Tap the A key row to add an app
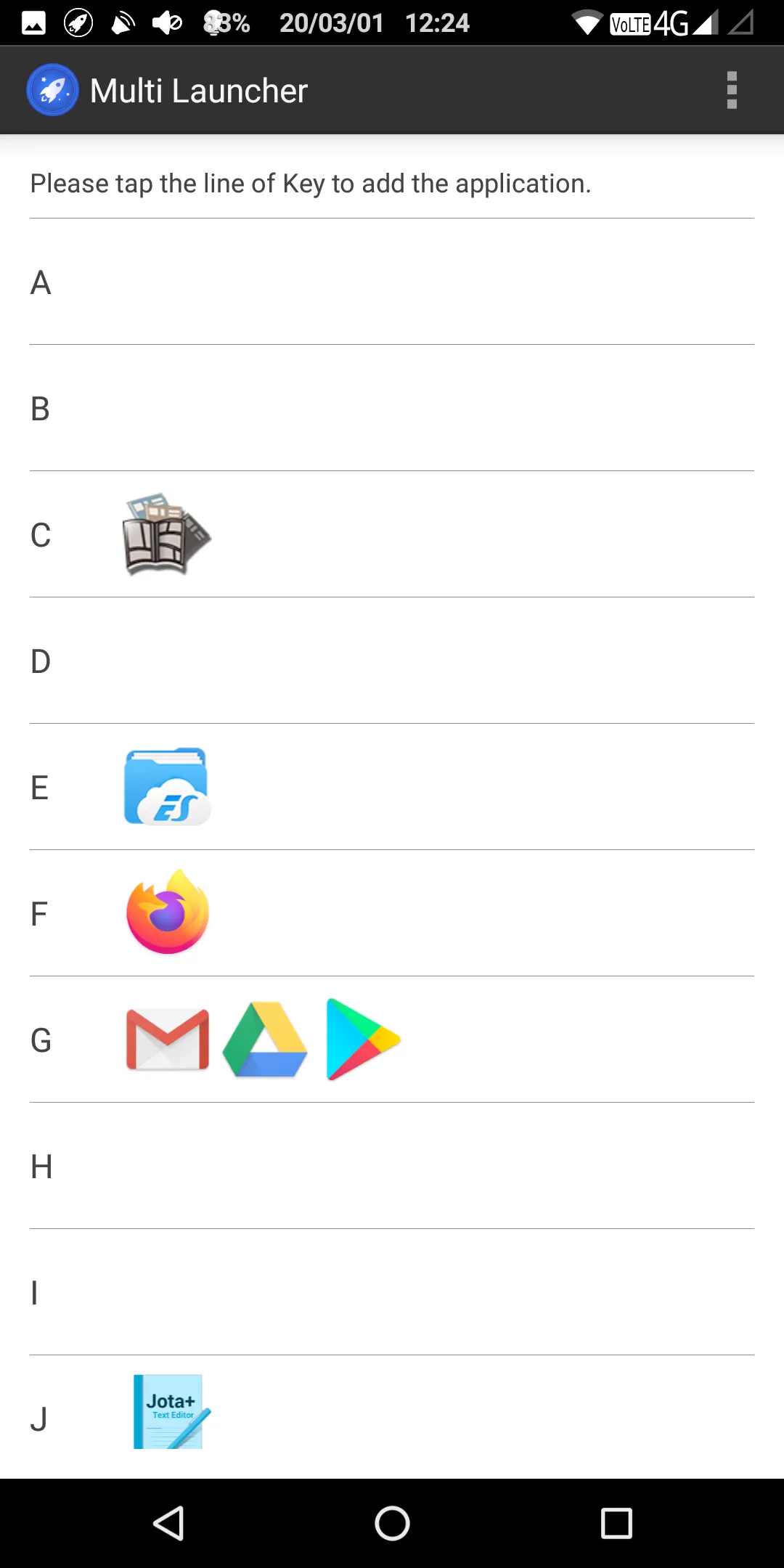This screenshot has height=1568, width=784. coord(392,282)
